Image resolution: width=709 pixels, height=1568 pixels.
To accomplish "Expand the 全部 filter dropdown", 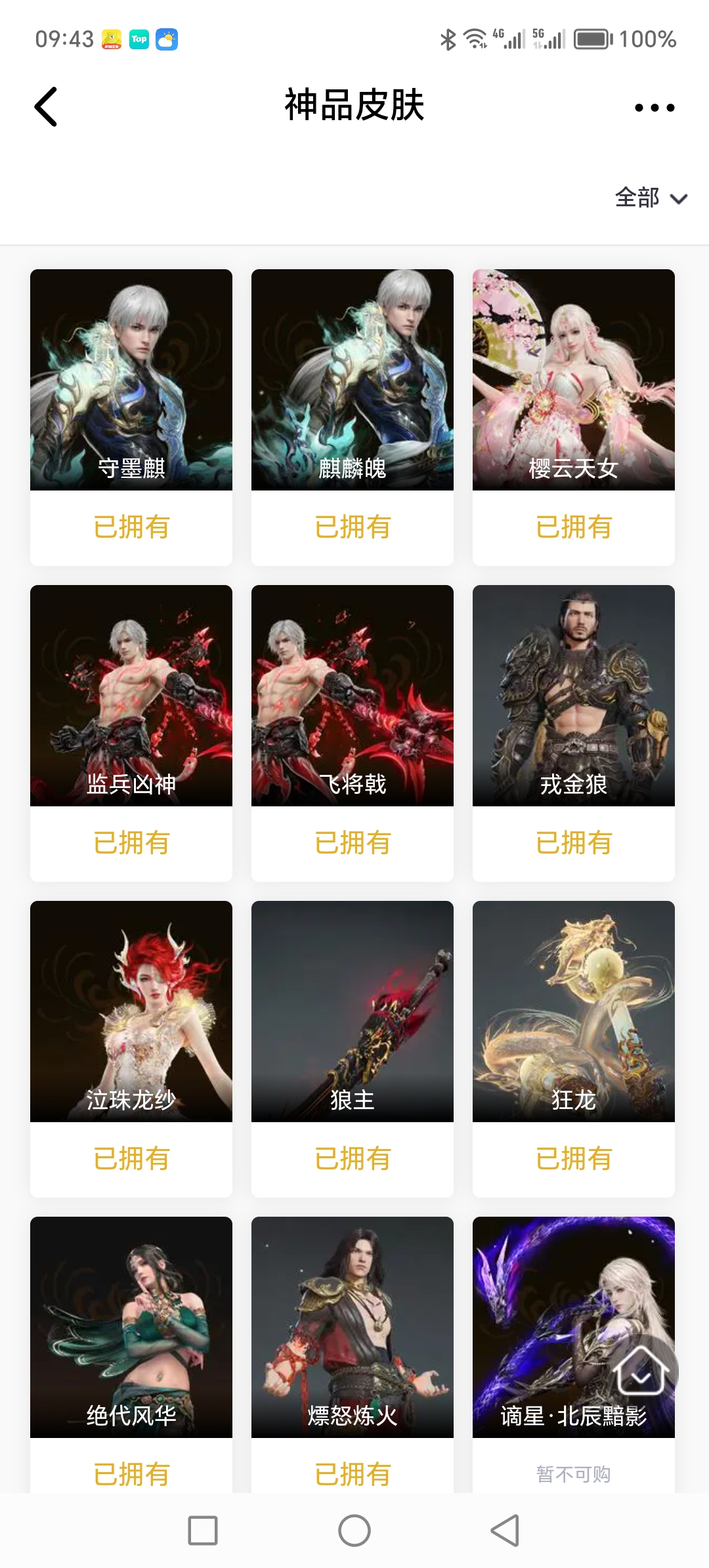I will click(651, 198).
